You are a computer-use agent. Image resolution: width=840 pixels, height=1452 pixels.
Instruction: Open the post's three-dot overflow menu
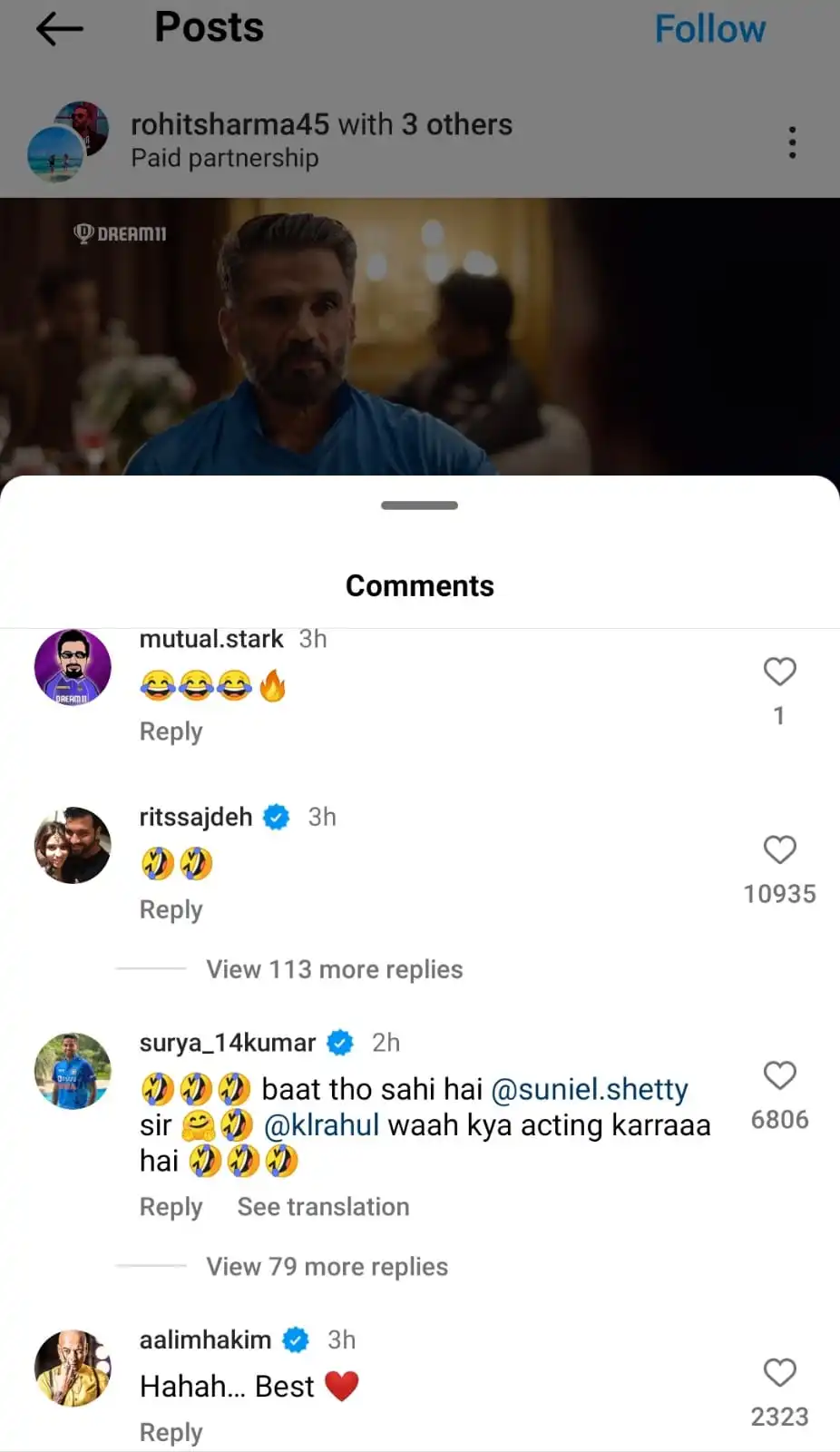(x=792, y=142)
